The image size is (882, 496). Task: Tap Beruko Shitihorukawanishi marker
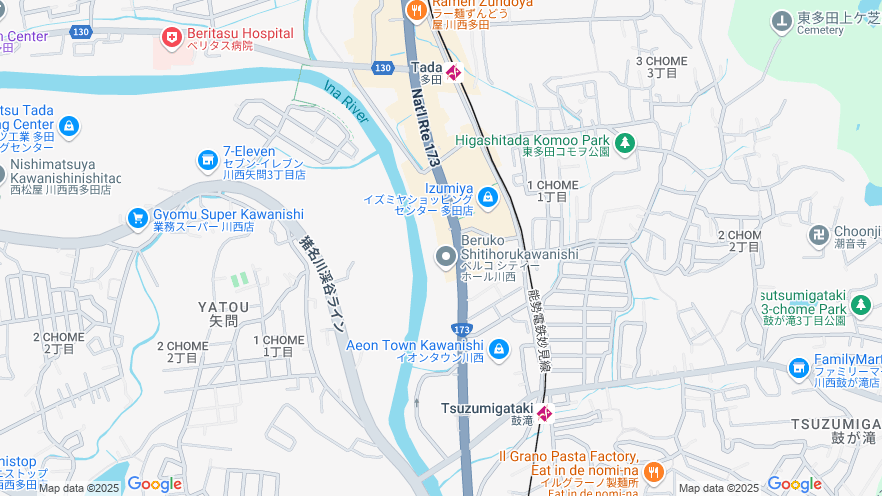446,258
